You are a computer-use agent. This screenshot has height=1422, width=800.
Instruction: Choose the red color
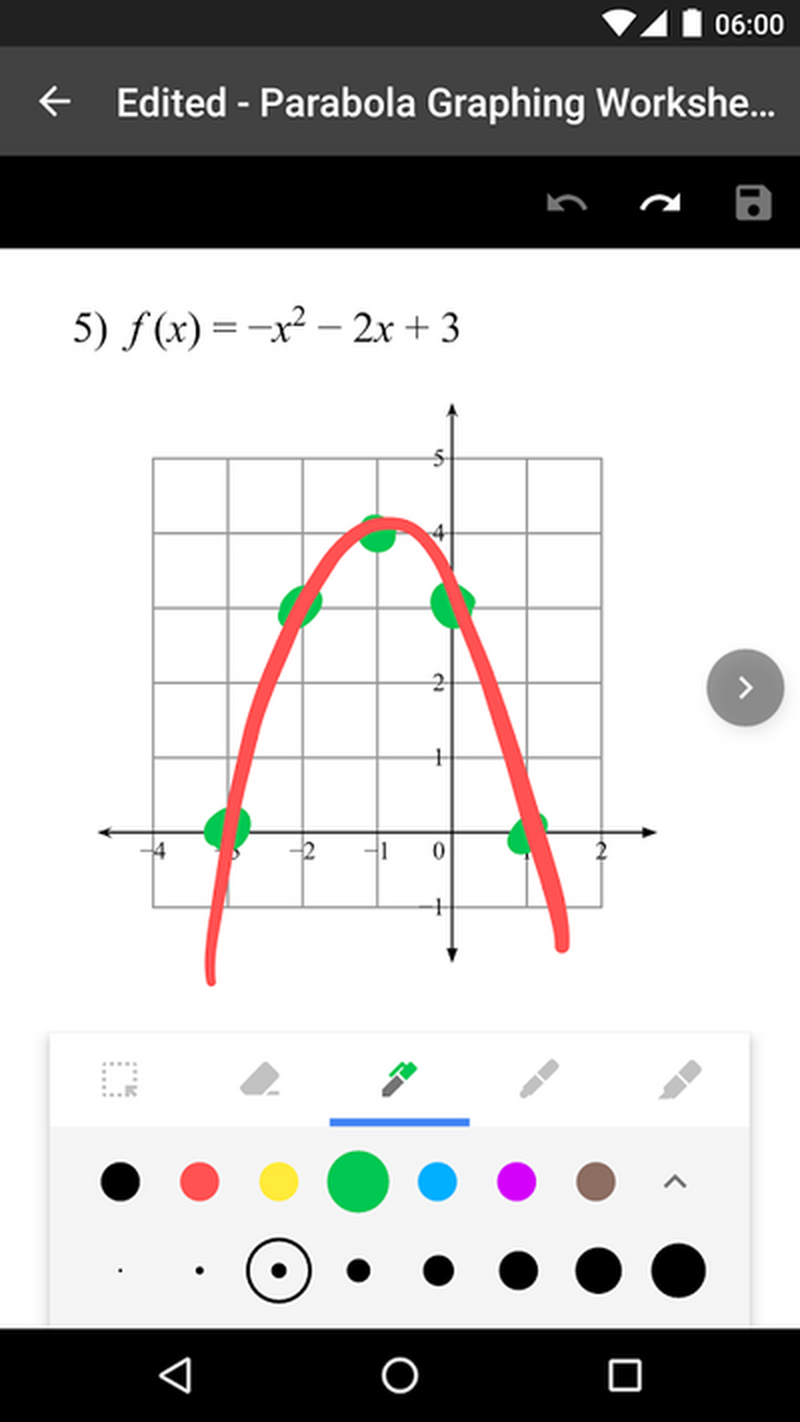[x=199, y=1182]
